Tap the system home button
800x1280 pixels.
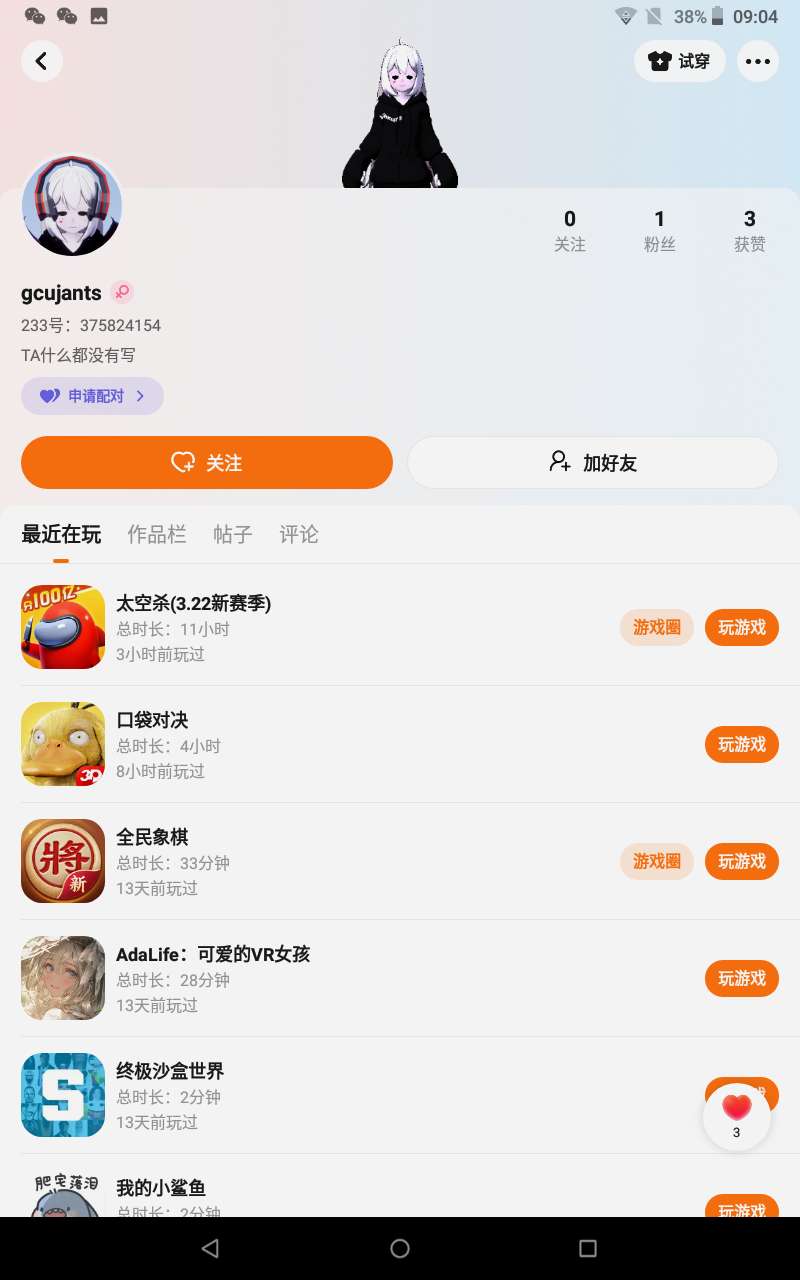point(400,1248)
